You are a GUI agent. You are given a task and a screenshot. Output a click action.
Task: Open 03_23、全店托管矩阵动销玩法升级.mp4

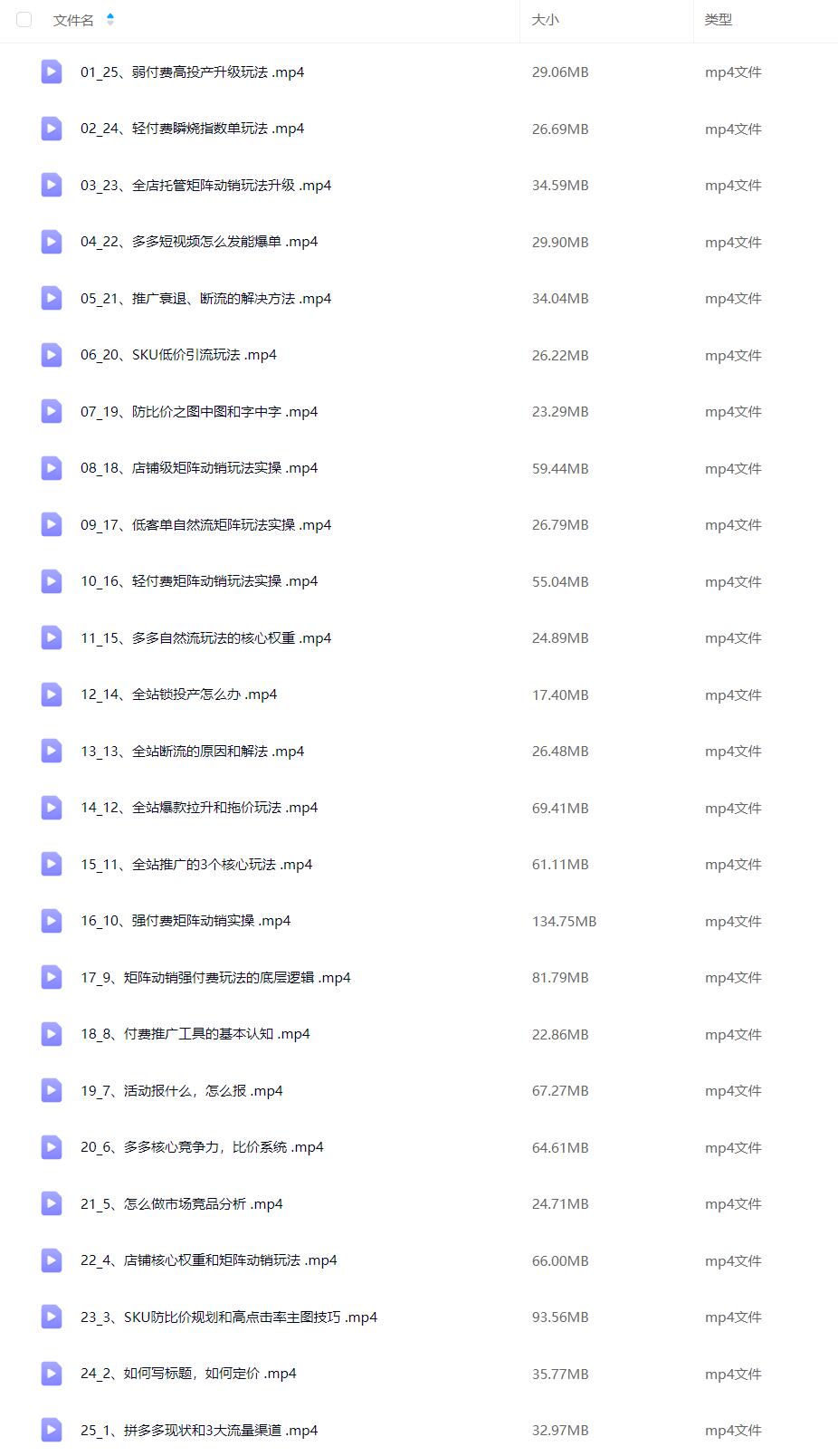pos(205,186)
